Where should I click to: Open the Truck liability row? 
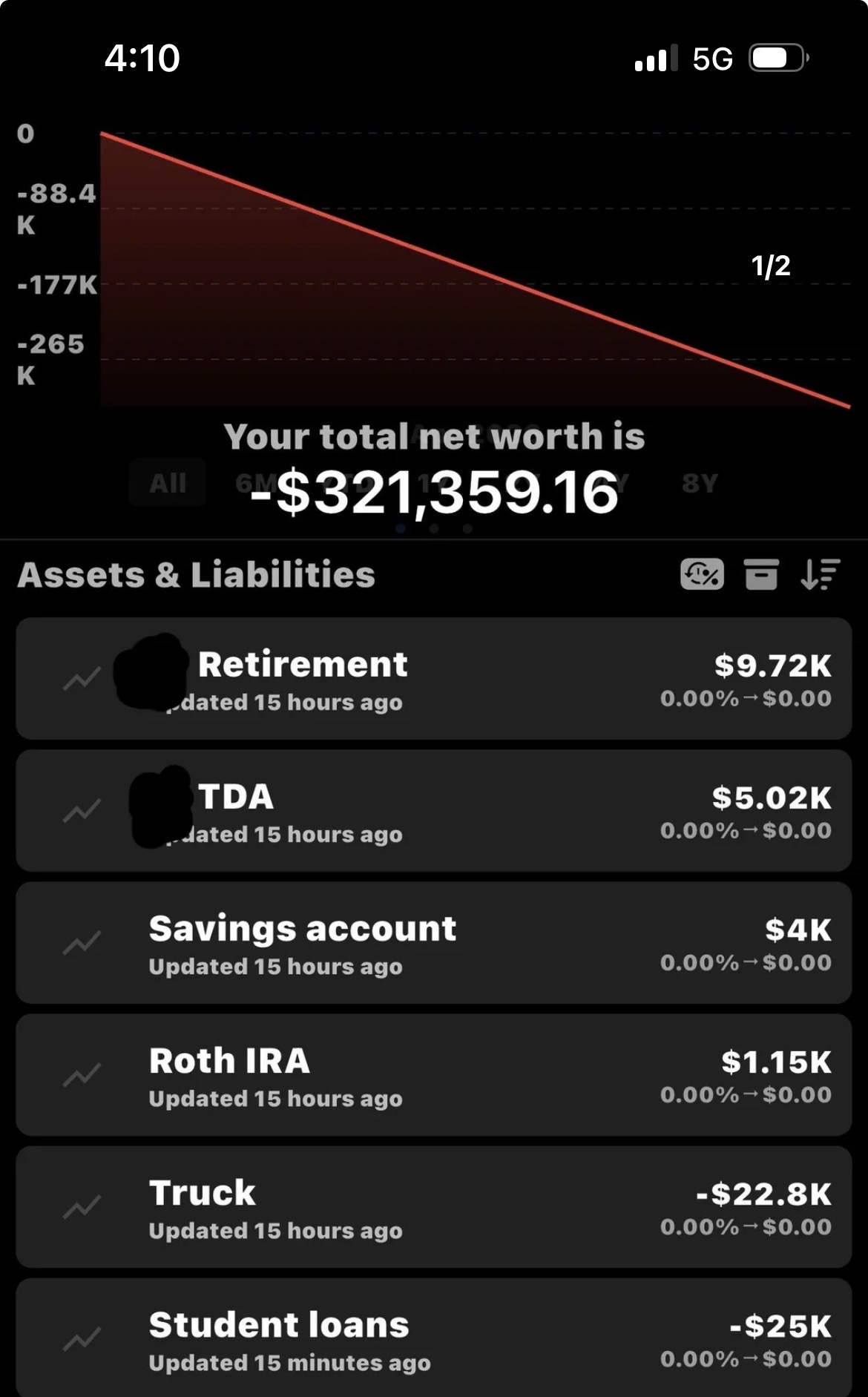(433, 1206)
